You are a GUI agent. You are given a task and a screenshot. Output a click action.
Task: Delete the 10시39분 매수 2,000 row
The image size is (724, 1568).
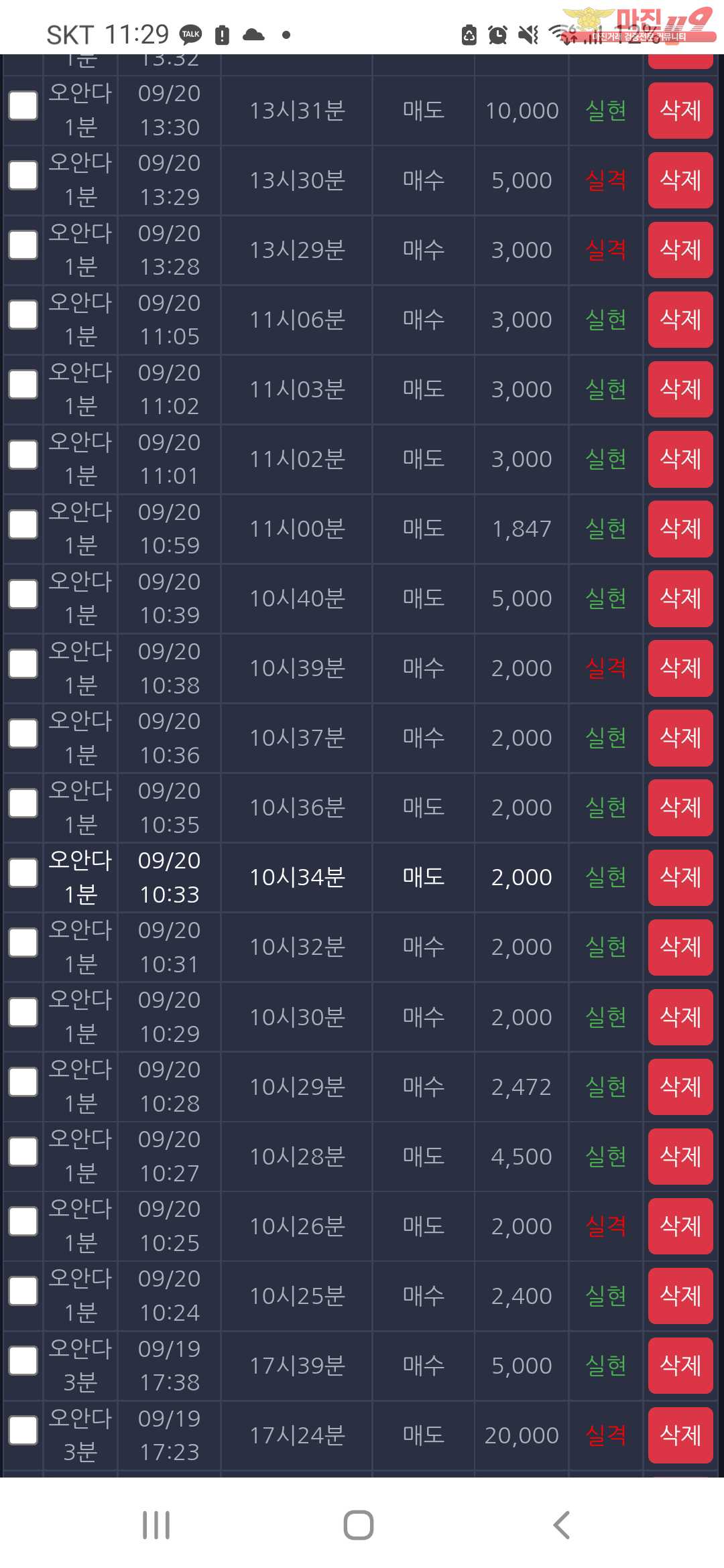tap(680, 668)
